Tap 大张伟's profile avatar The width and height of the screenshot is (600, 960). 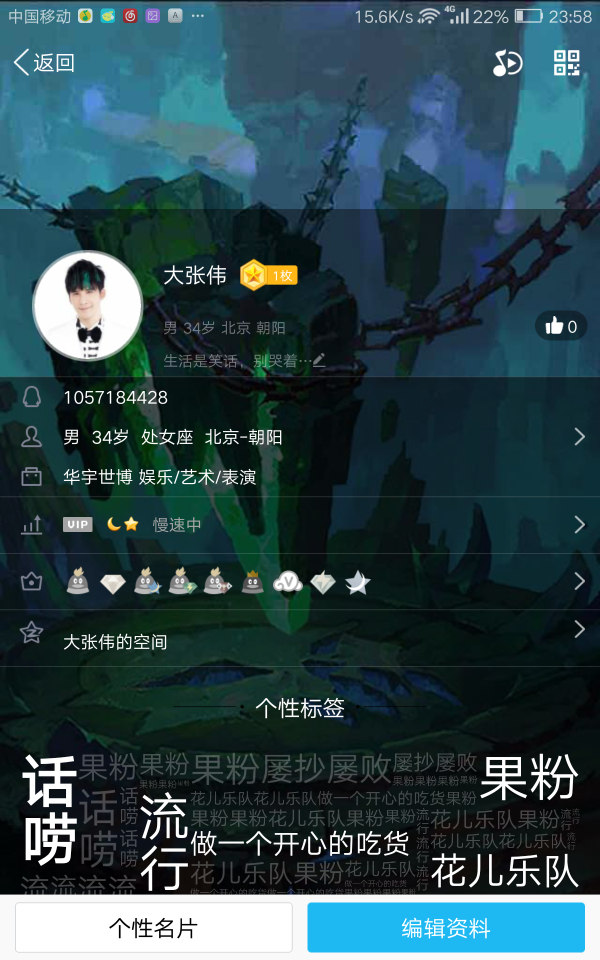click(x=88, y=306)
